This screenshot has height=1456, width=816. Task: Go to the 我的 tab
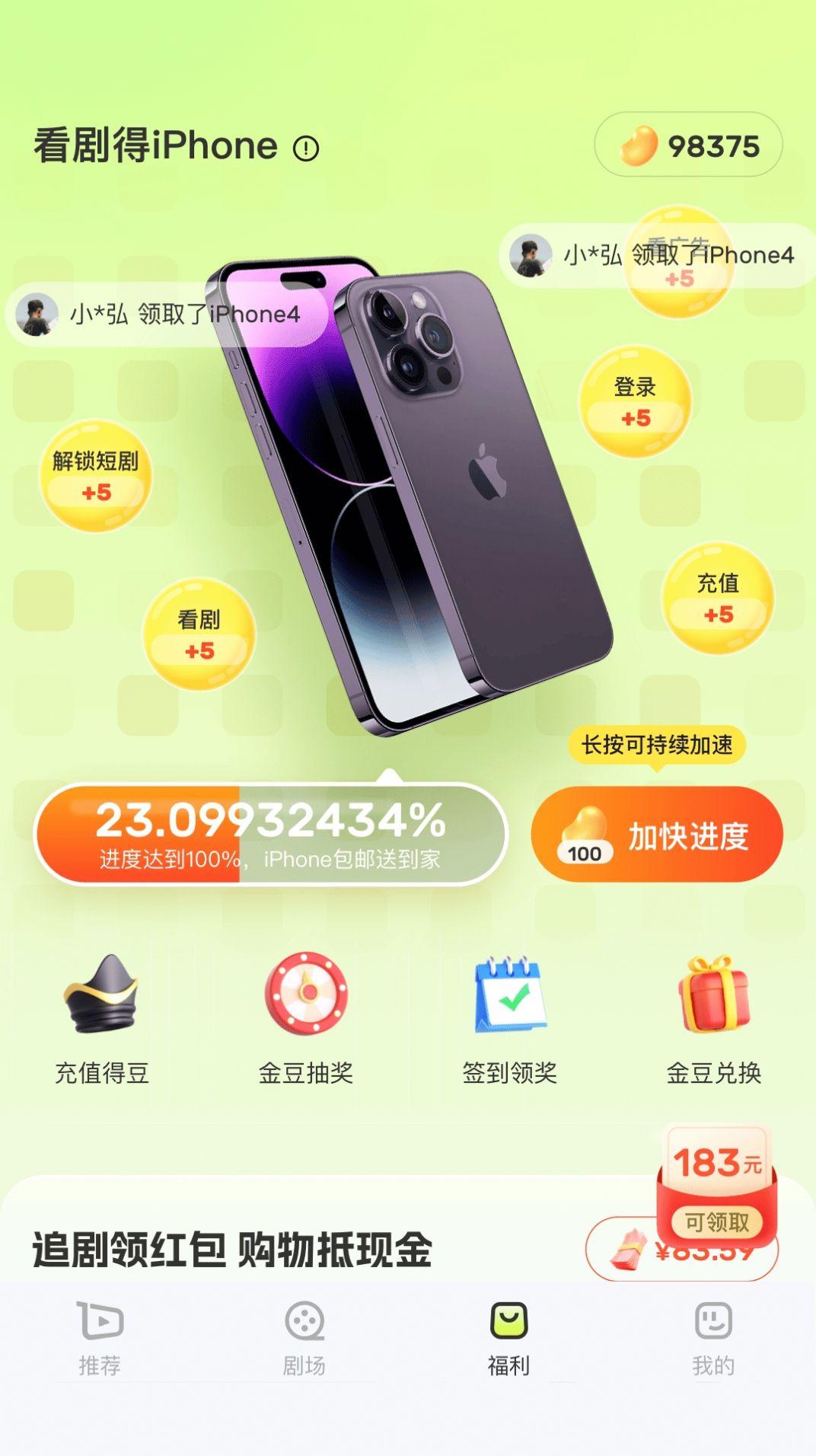(713, 1339)
